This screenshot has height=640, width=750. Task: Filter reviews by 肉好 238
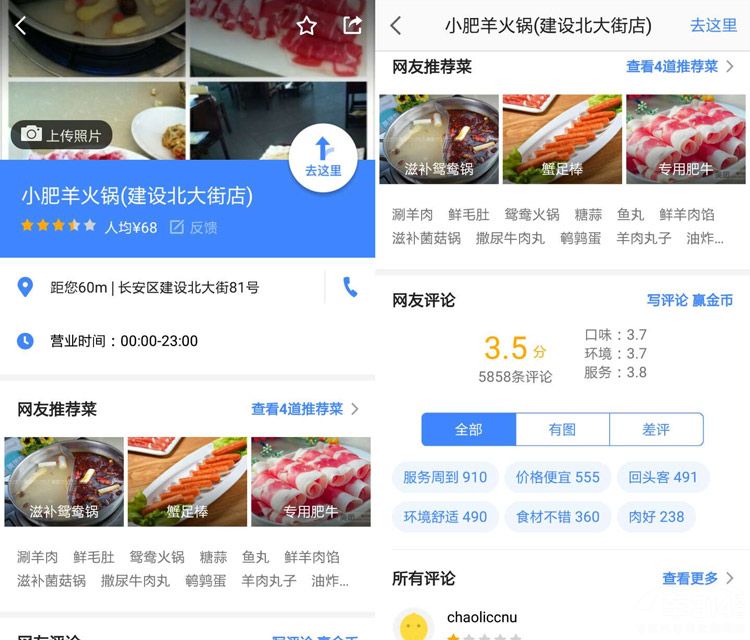point(656,517)
